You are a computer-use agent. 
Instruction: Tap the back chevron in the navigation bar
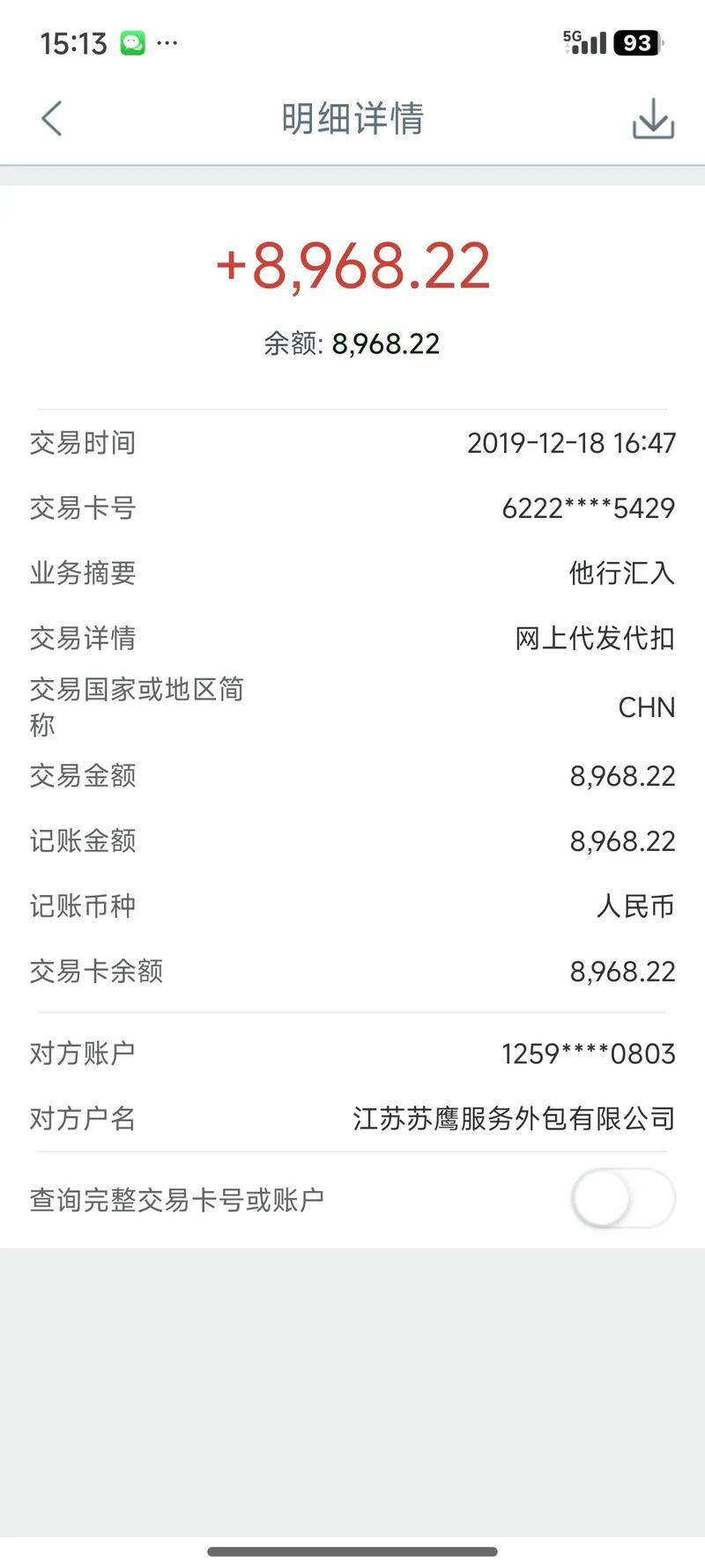tap(50, 117)
